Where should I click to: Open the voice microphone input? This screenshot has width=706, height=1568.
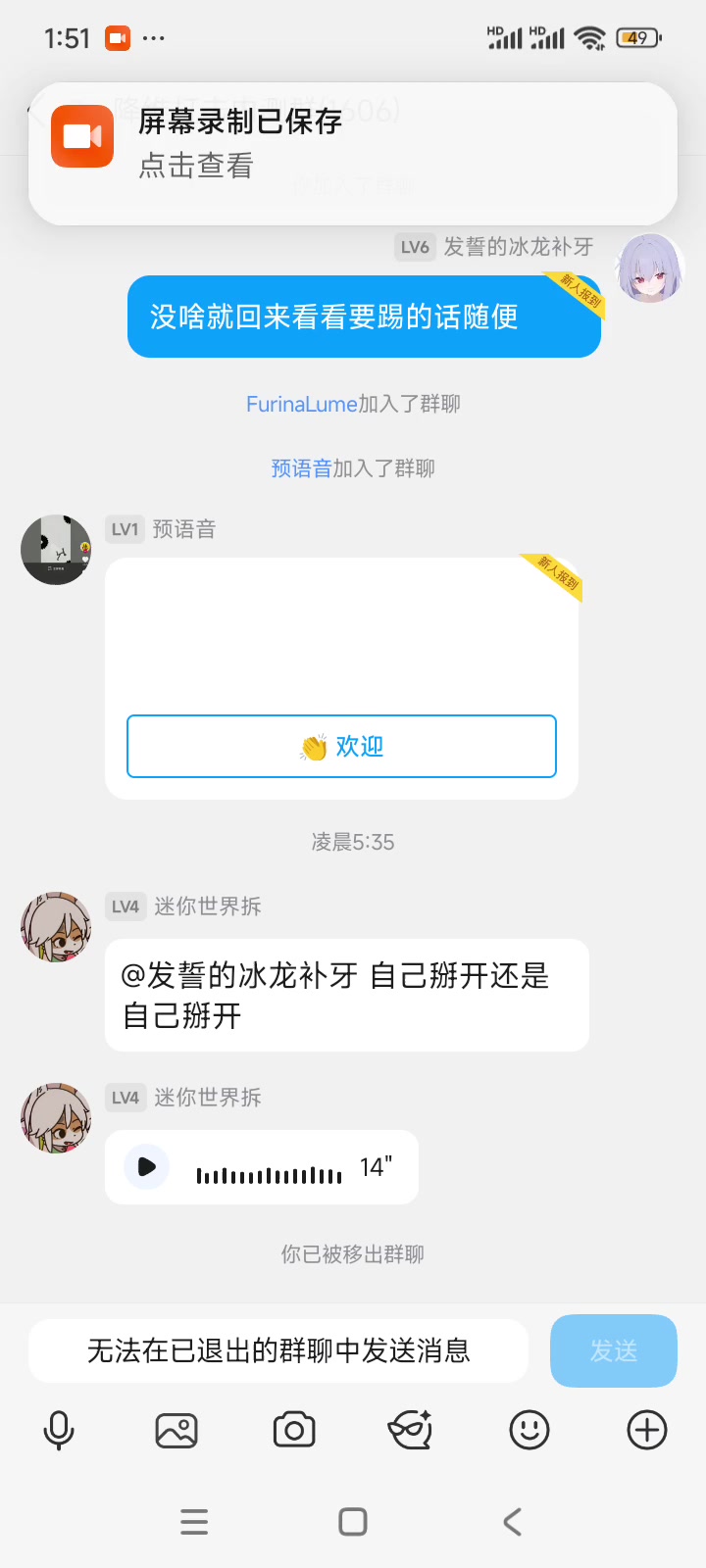[59, 1431]
